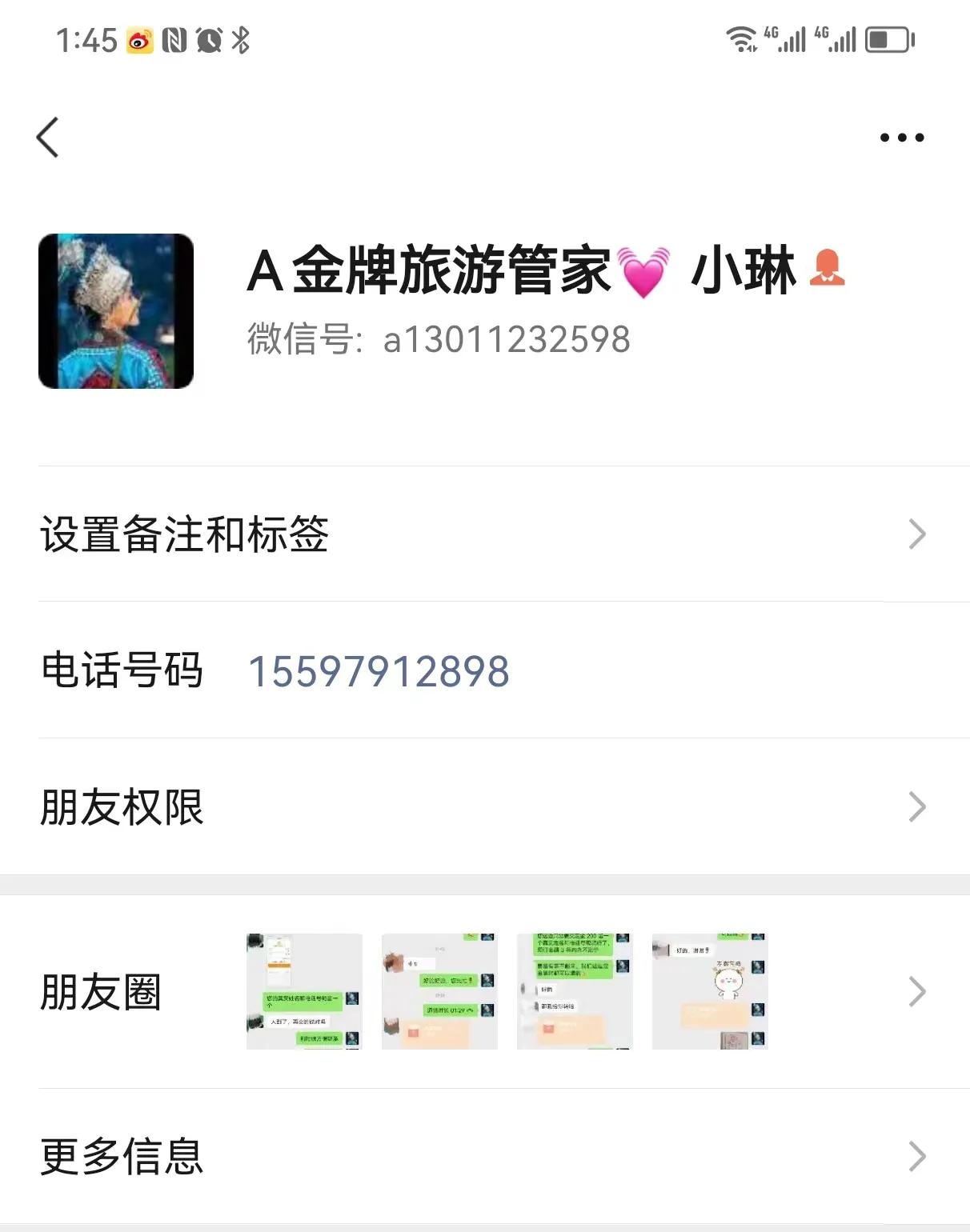Tap the NFC icon in the status bar

click(173, 38)
